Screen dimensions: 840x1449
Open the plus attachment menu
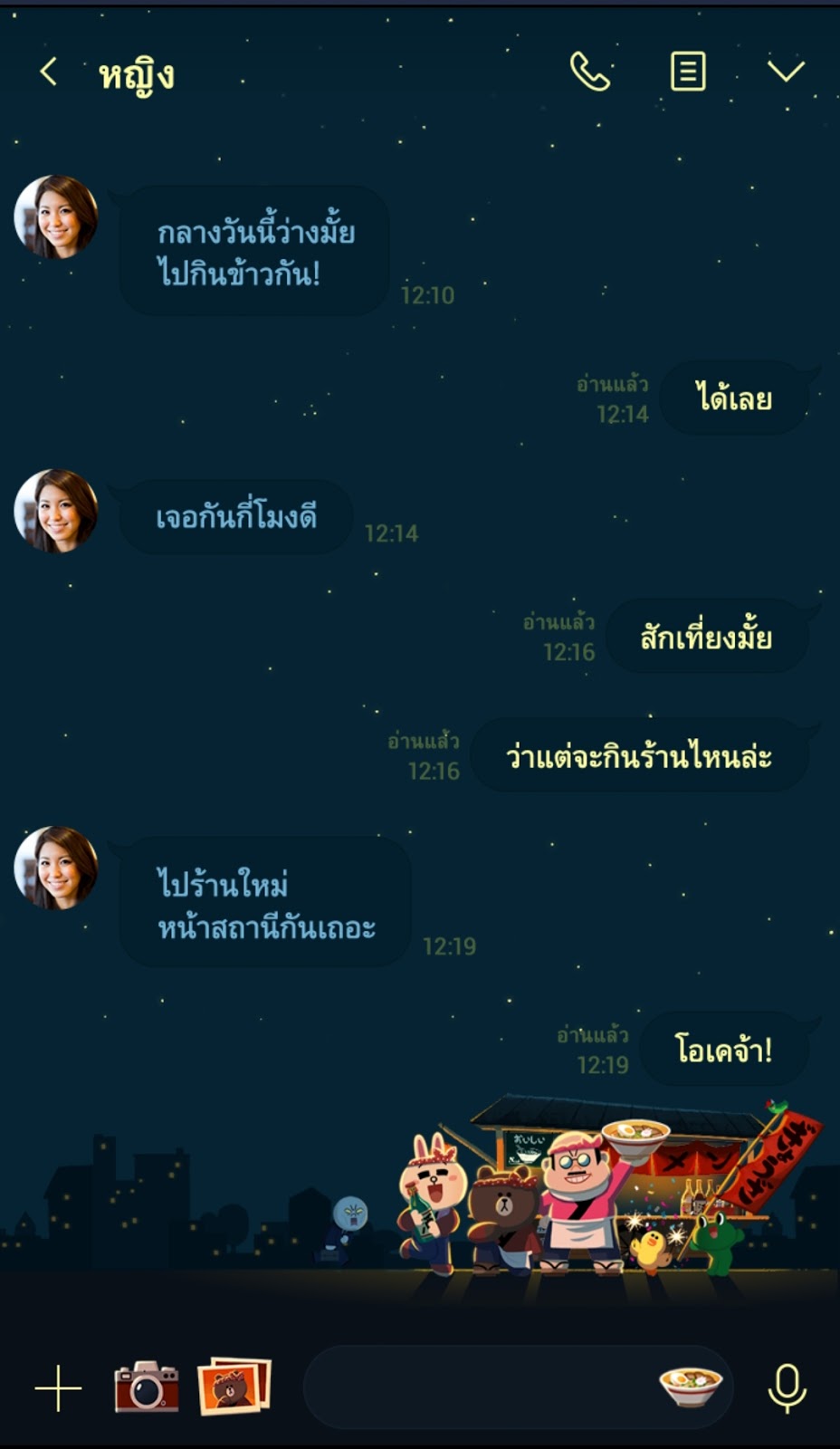(58, 1387)
